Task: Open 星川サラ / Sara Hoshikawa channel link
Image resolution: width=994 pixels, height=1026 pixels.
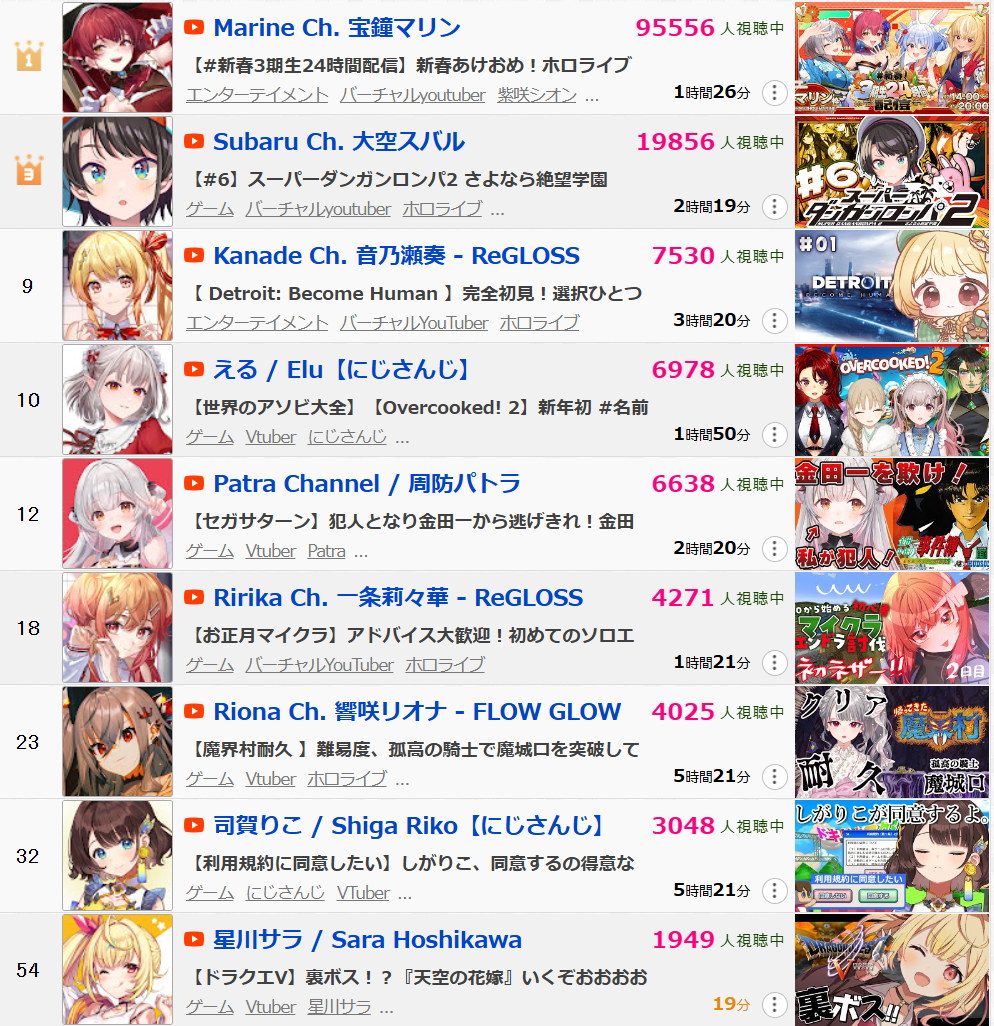Action: (x=367, y=939)
